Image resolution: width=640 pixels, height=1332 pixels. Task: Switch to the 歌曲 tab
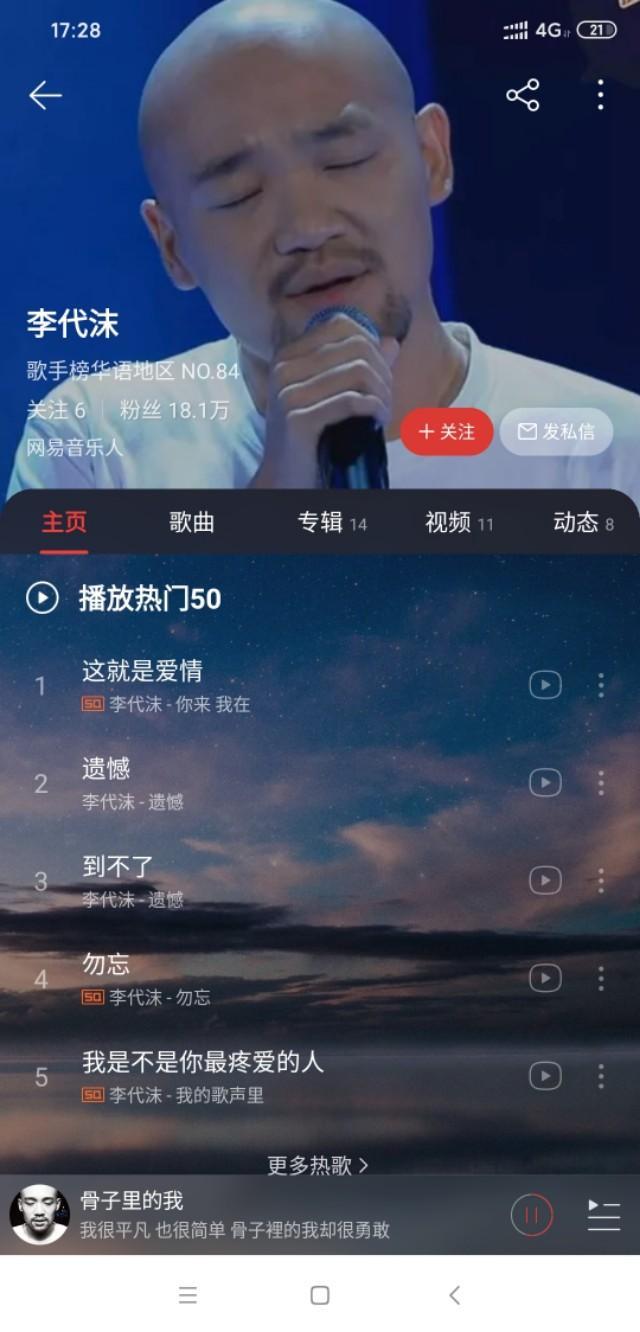click(x=191, y=522)
